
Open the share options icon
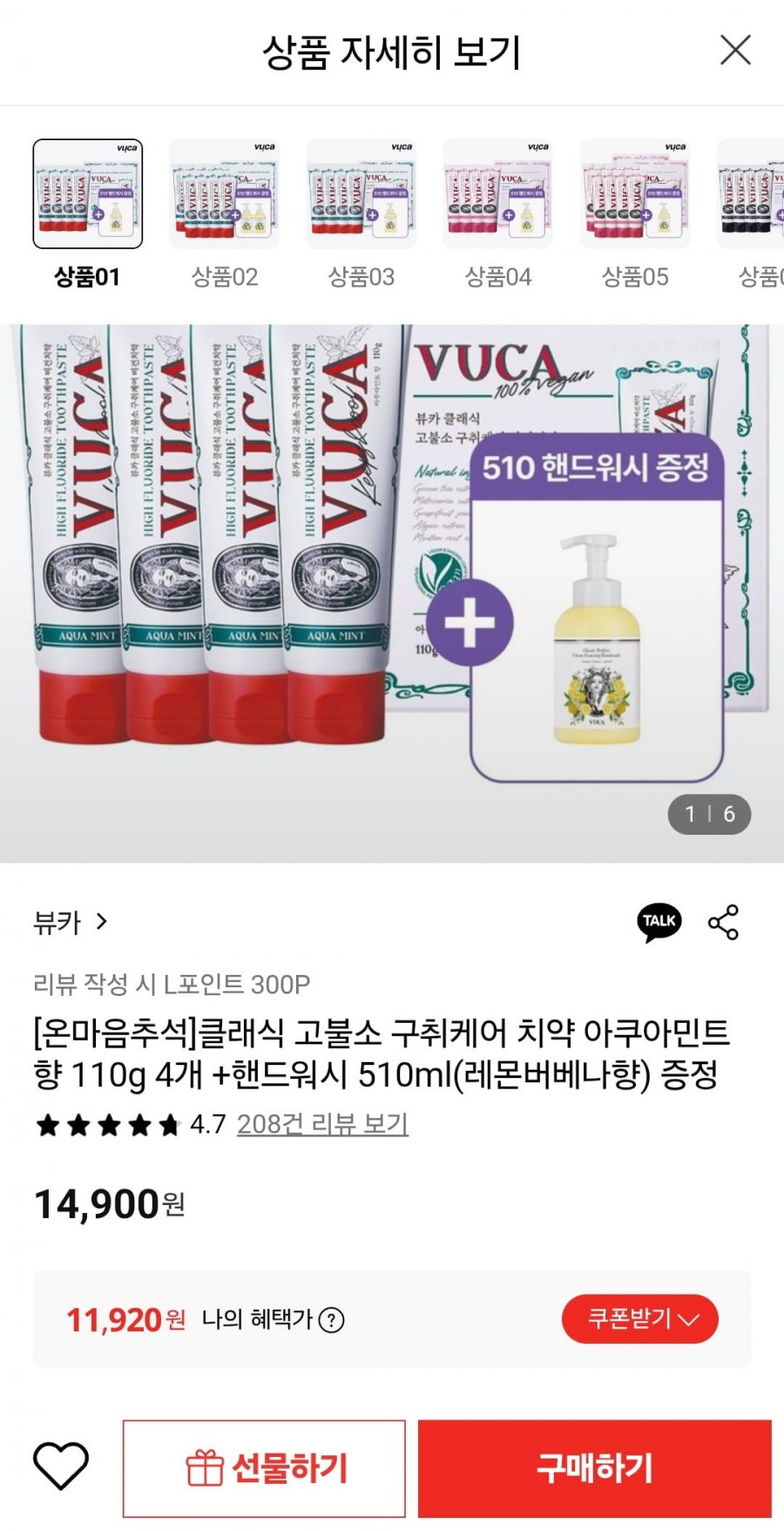723,922
